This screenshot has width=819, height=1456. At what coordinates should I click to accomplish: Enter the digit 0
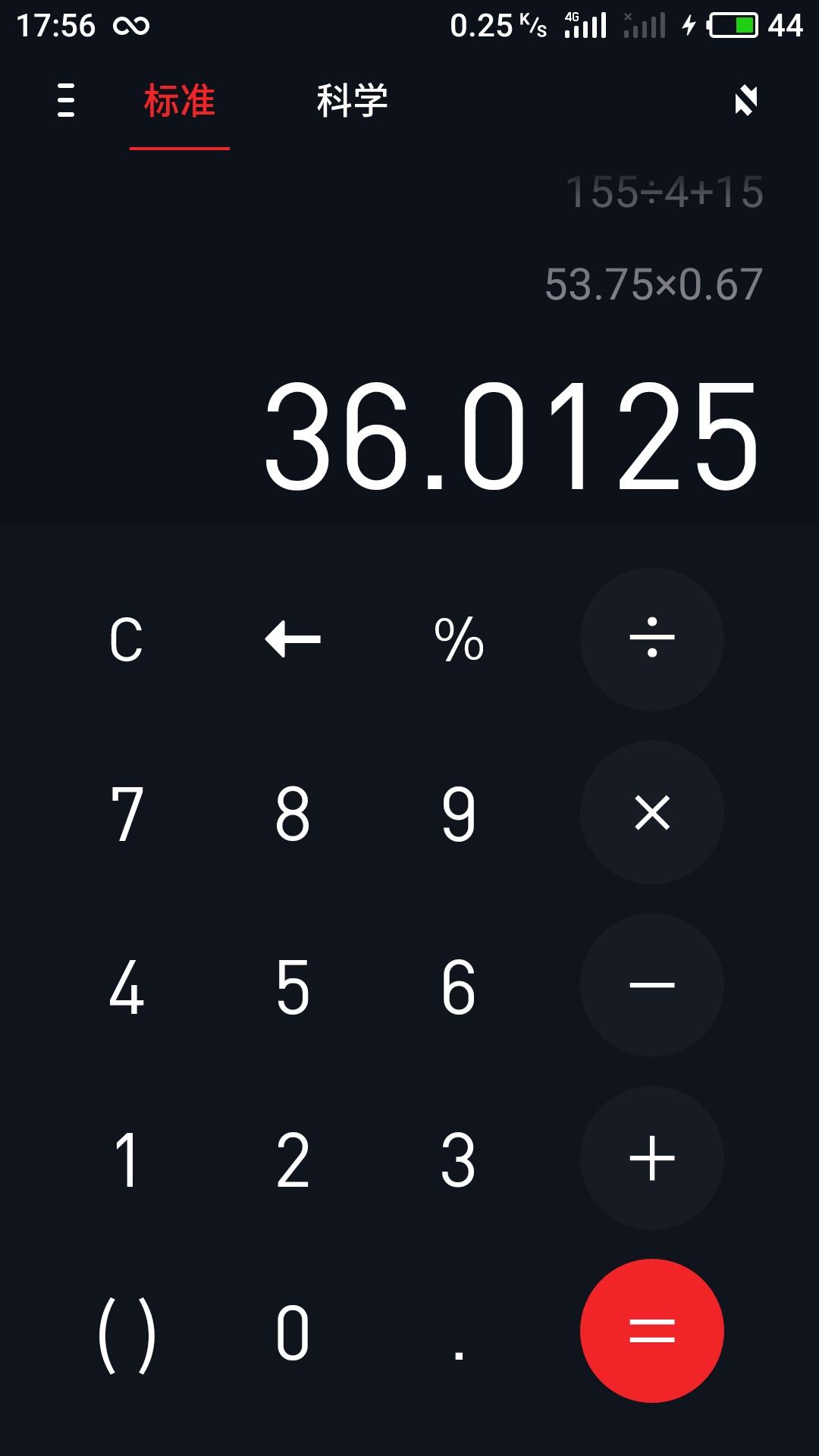pyautogui.click(x=293, y=1332)
